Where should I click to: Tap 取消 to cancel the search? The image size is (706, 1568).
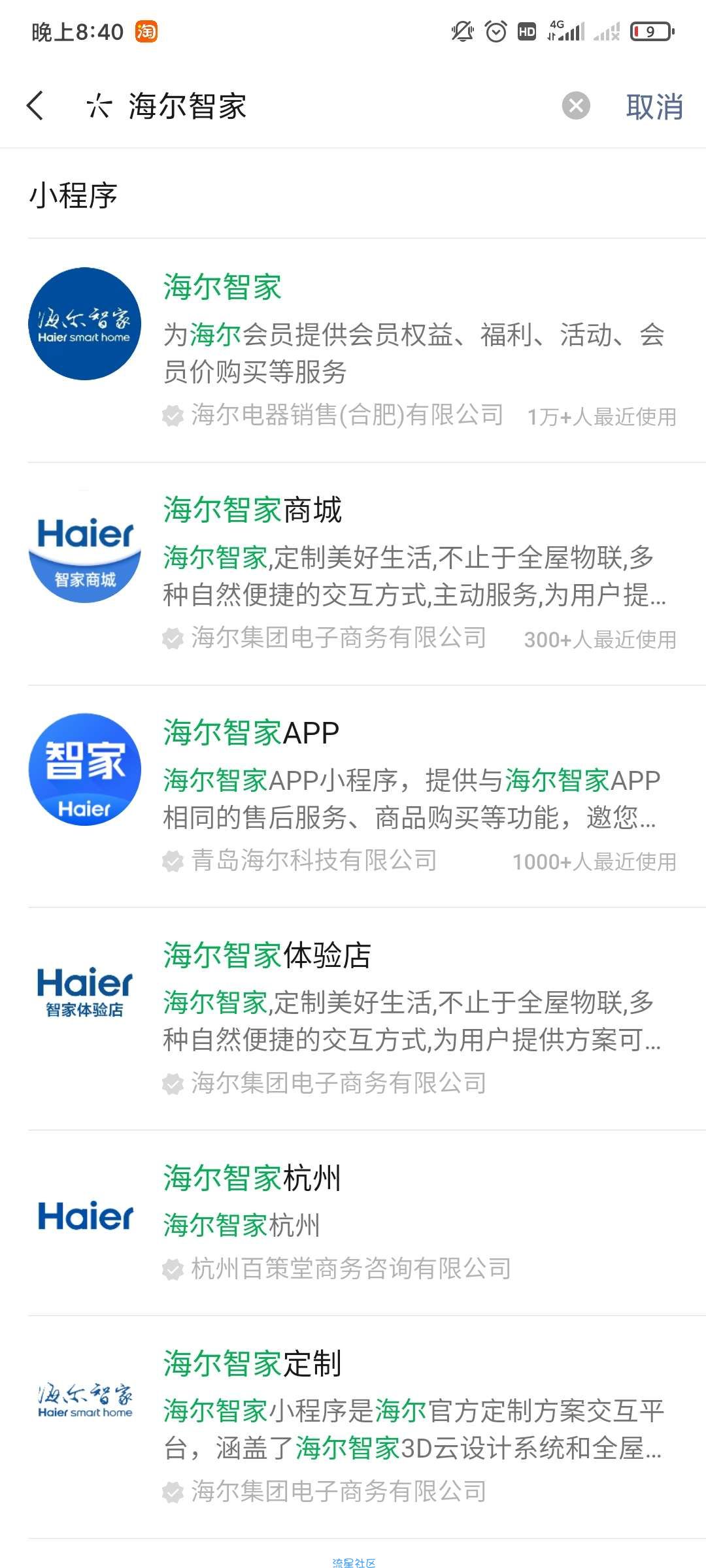tap(654, 106)
